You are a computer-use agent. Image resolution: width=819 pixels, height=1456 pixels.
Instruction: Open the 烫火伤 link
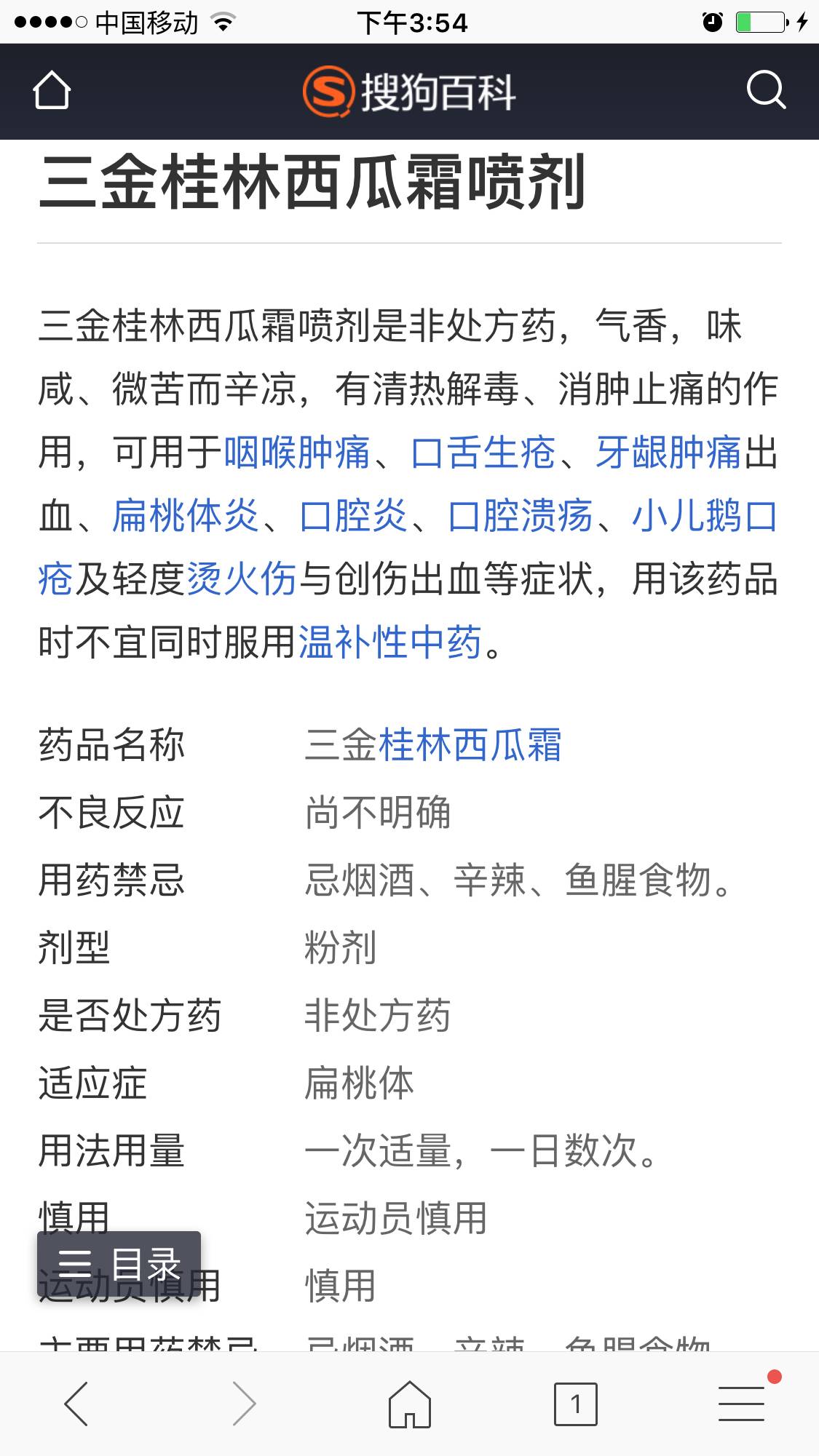[x=242, y=580]
